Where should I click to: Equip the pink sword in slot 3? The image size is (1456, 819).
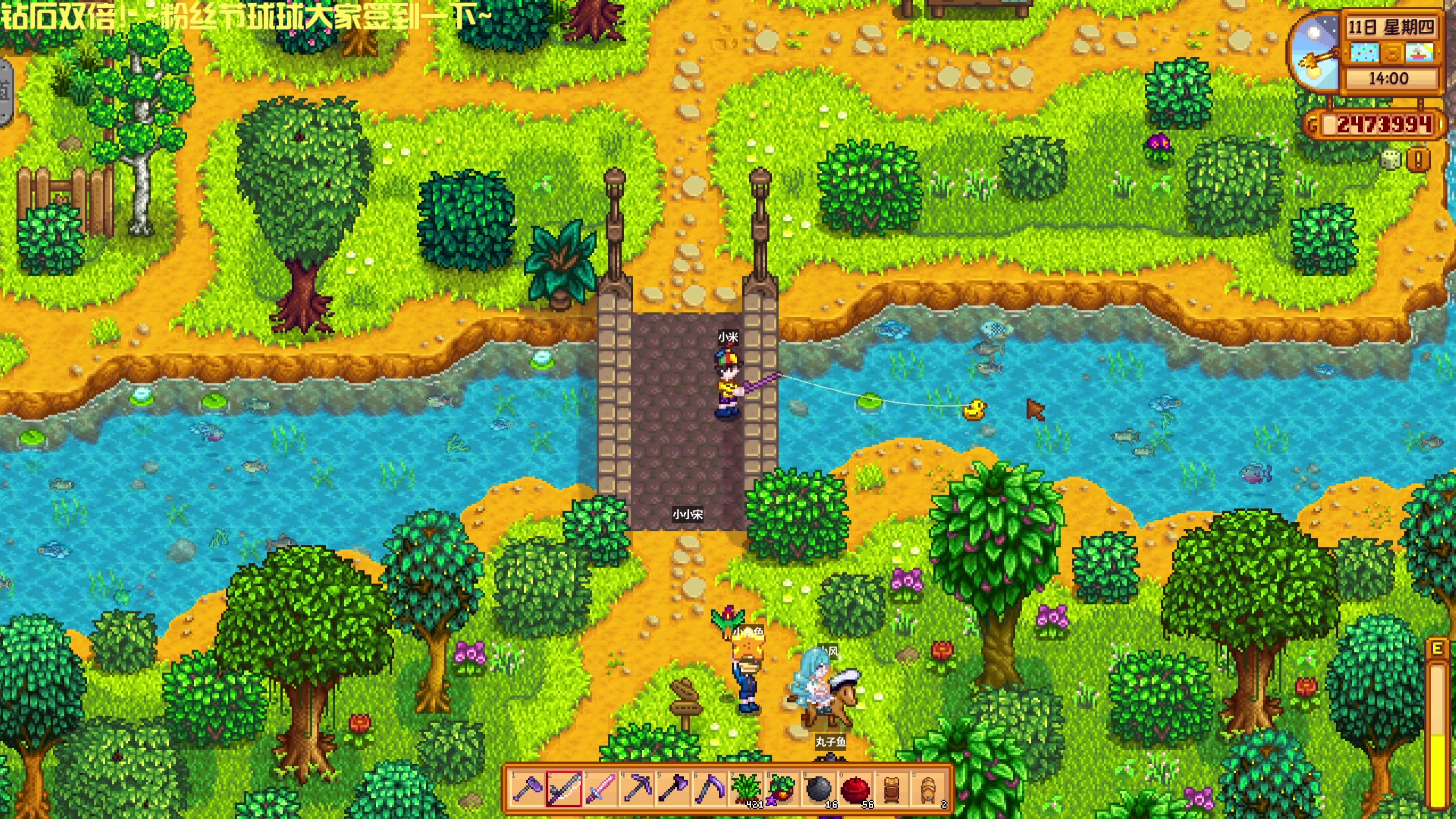click(x=600, y=789)
